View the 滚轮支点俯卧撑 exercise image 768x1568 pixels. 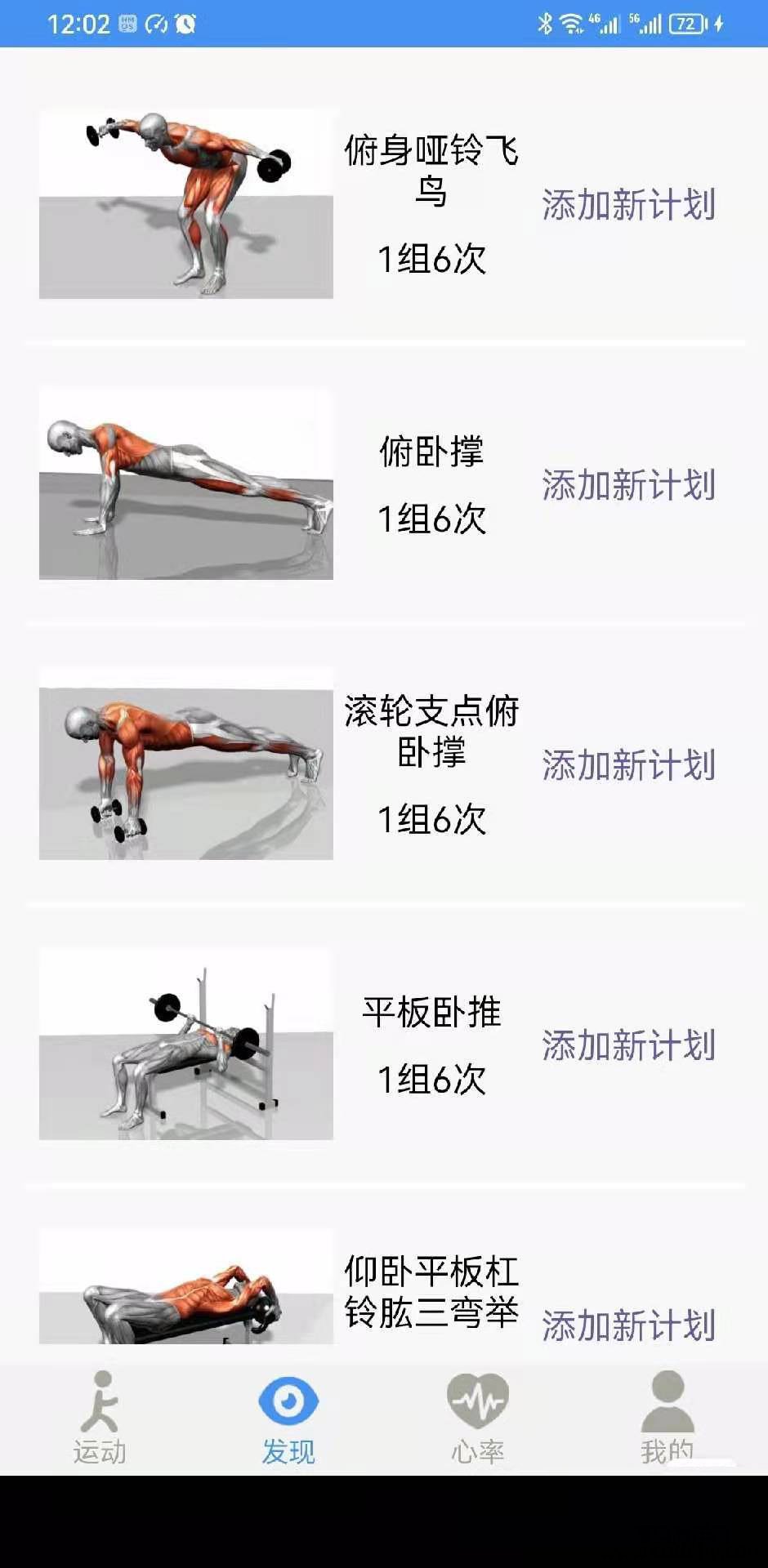(186, 765)
